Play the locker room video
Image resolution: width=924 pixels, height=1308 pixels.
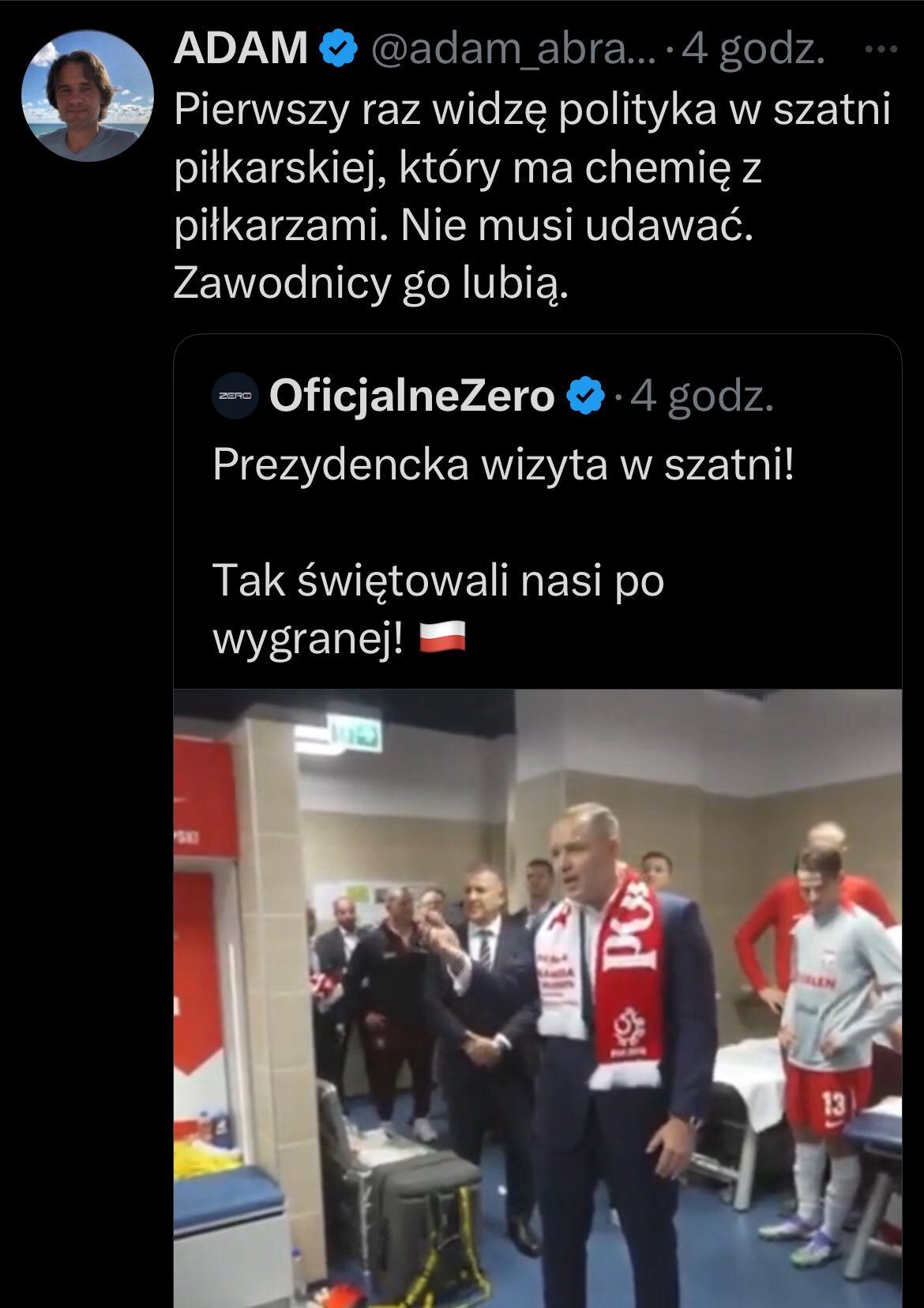[537, 995]
